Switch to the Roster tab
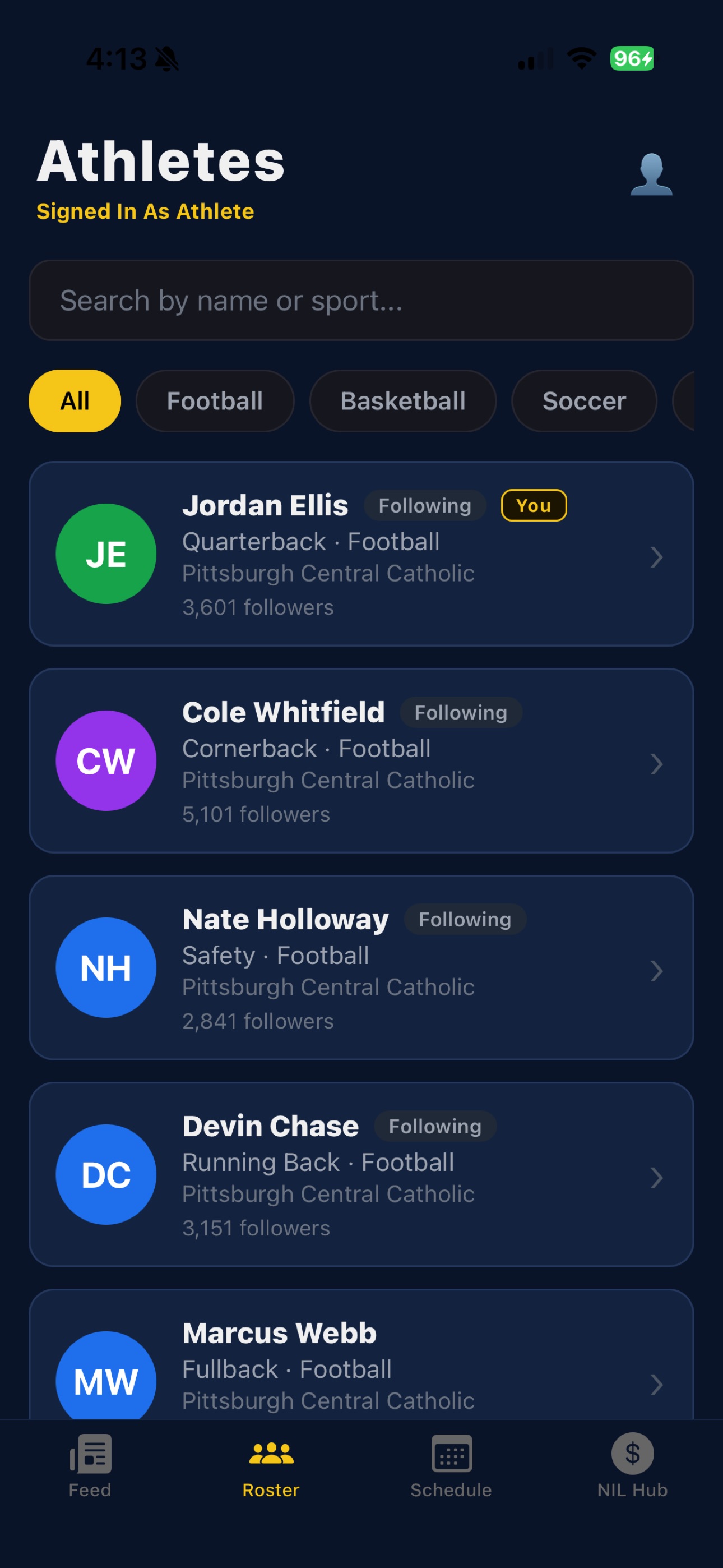723x1568 pixels. (271, 1467)
